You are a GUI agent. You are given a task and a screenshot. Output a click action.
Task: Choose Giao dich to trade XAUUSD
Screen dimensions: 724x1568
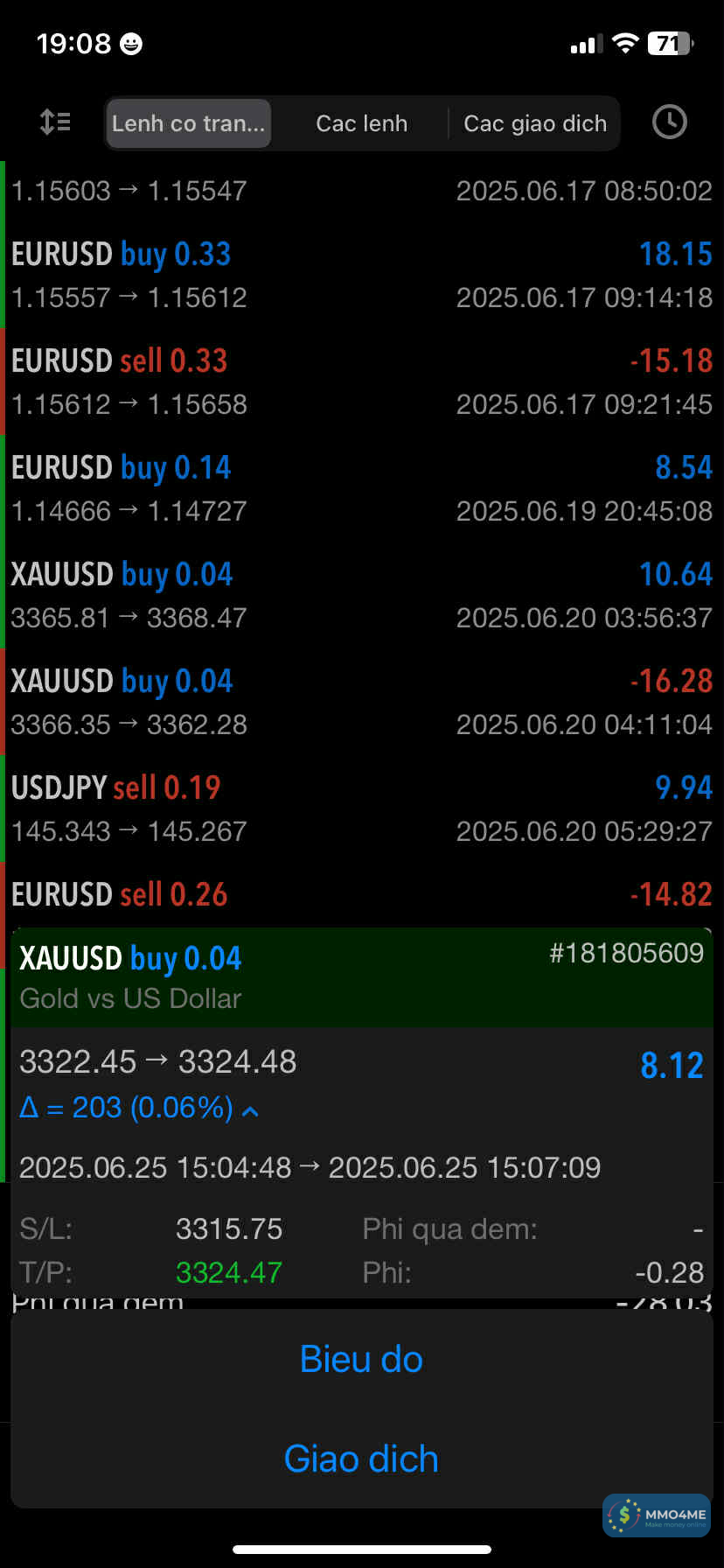click(x=361, y=1459)
